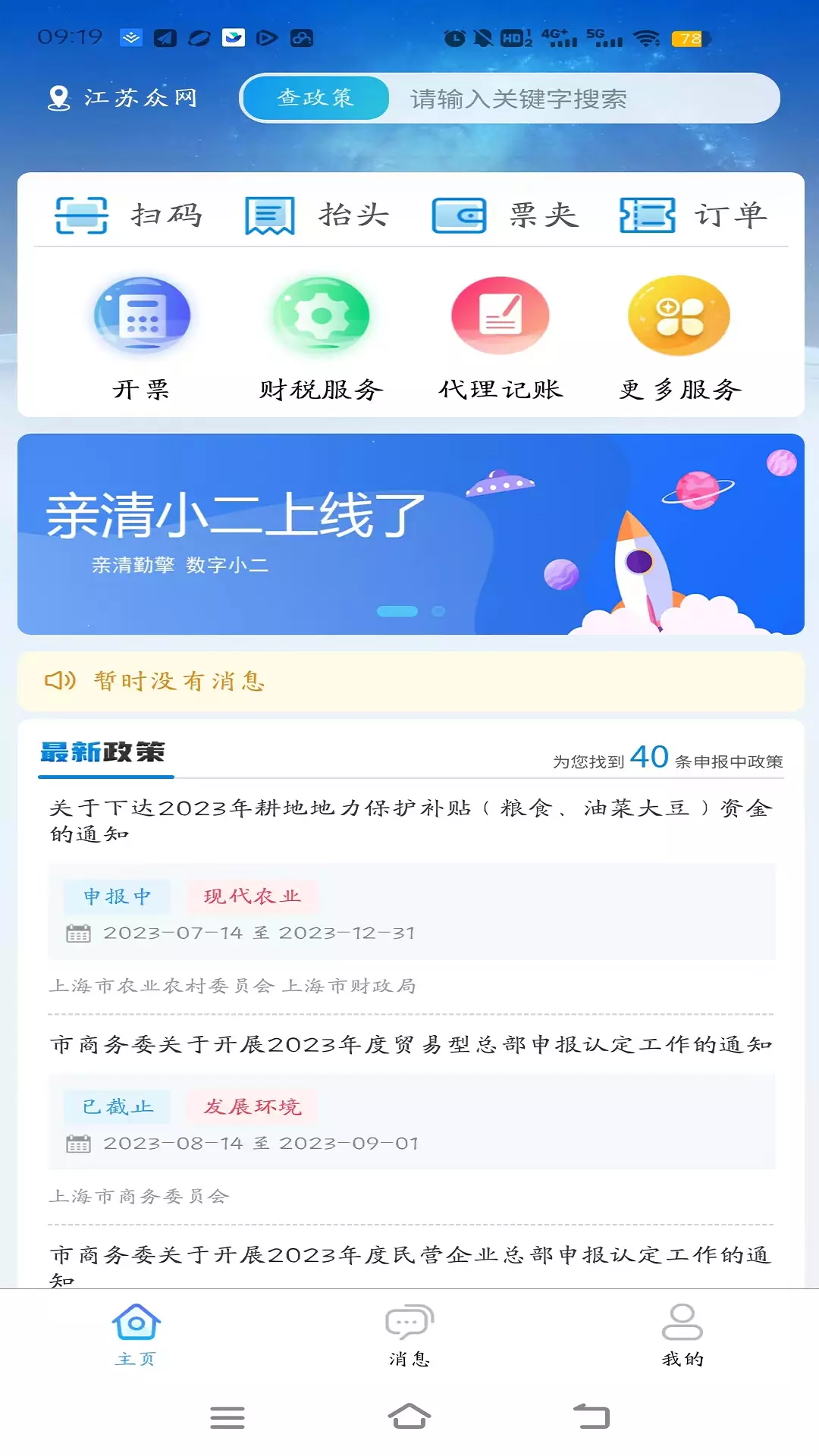Tap the system back button

coord(591,1417)
